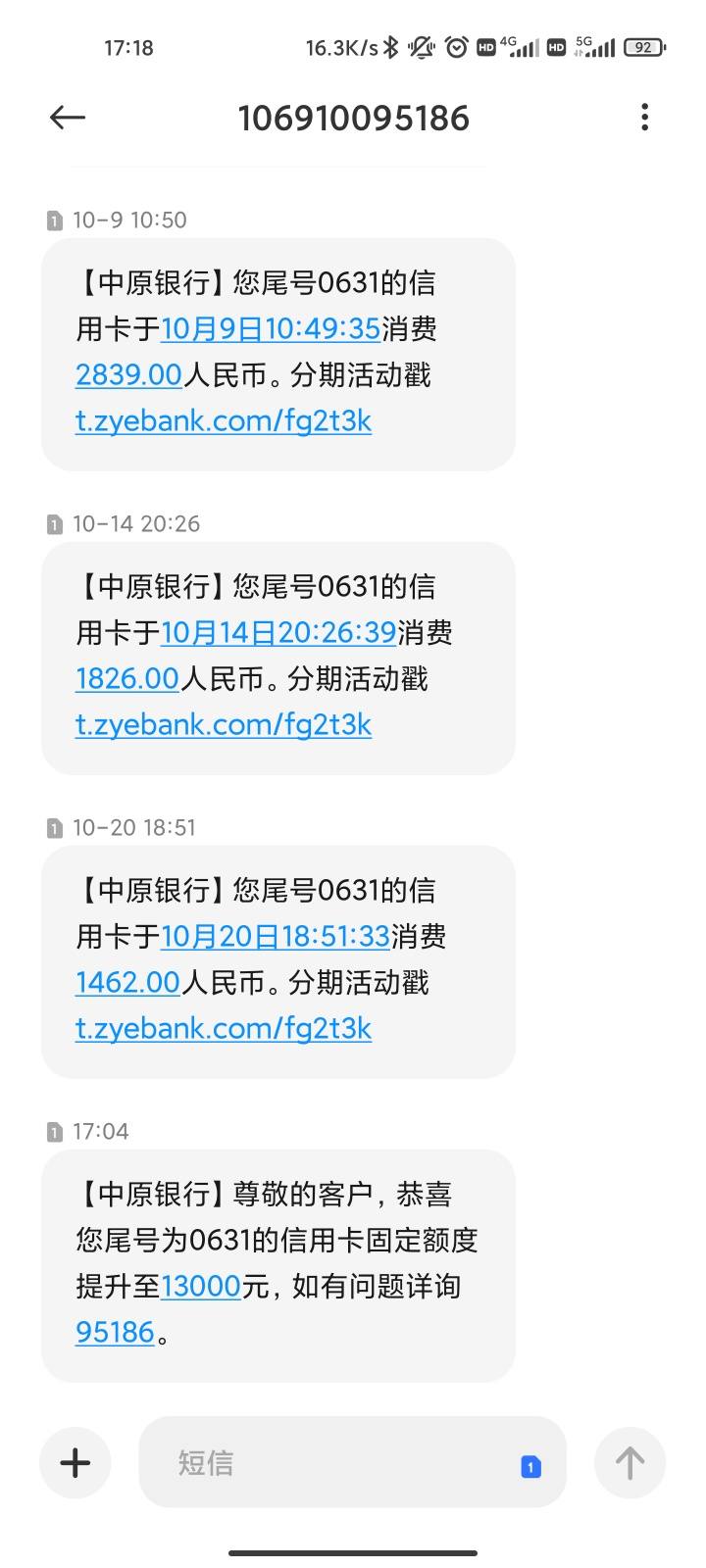Open the three-dot overflow menu

click(644, 118)
